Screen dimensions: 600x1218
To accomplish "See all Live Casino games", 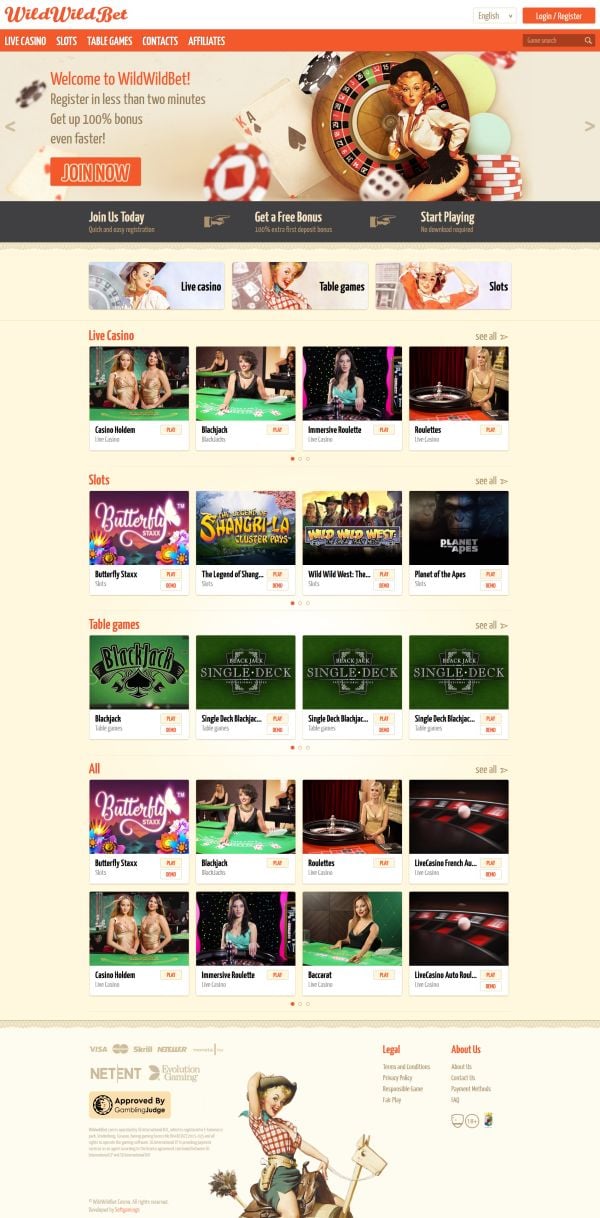I will (491, 337).
